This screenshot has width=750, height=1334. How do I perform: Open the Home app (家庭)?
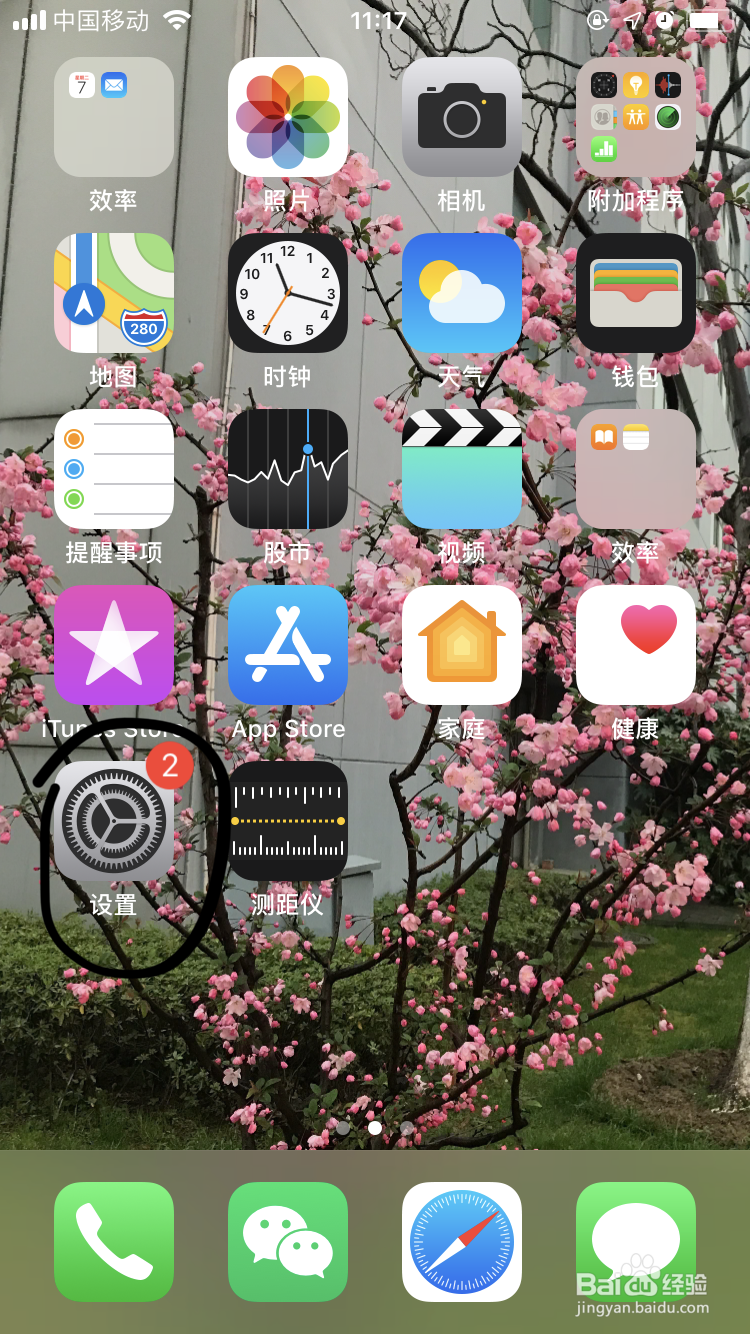coord(461,645)
